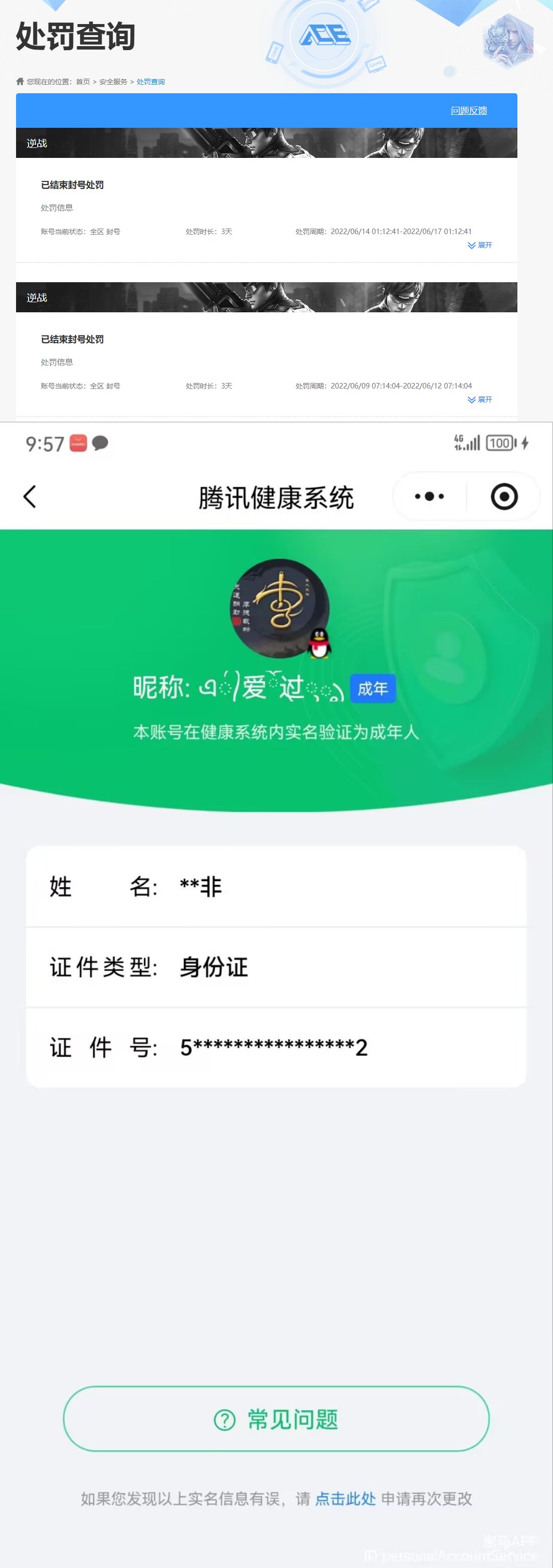Click 点击此处 to request realname change

[345, 1499]
